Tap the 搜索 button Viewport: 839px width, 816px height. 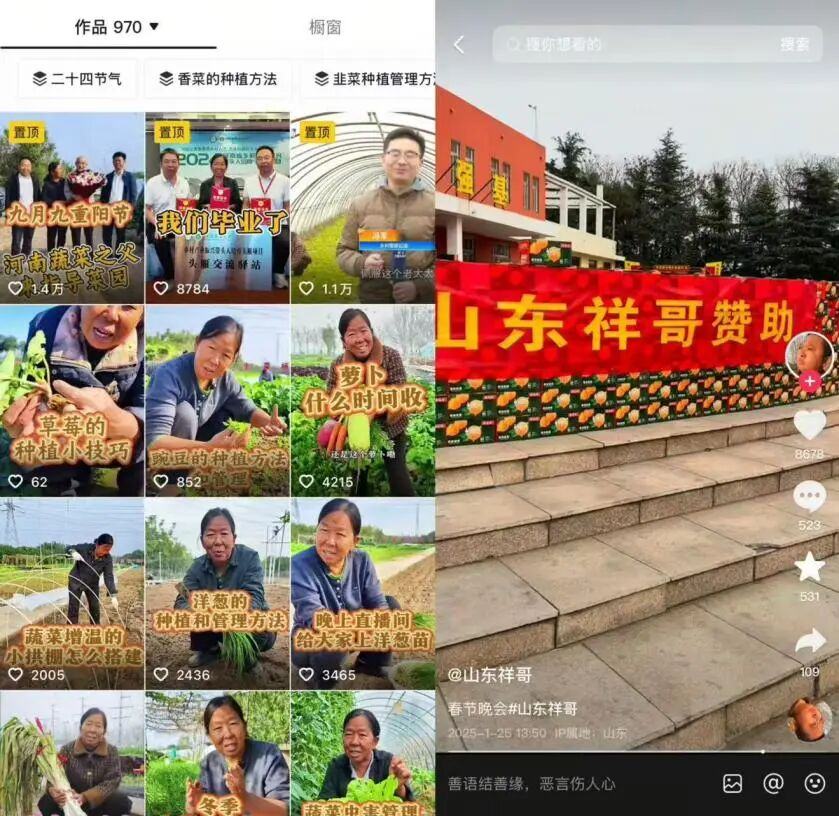(795, 45)
